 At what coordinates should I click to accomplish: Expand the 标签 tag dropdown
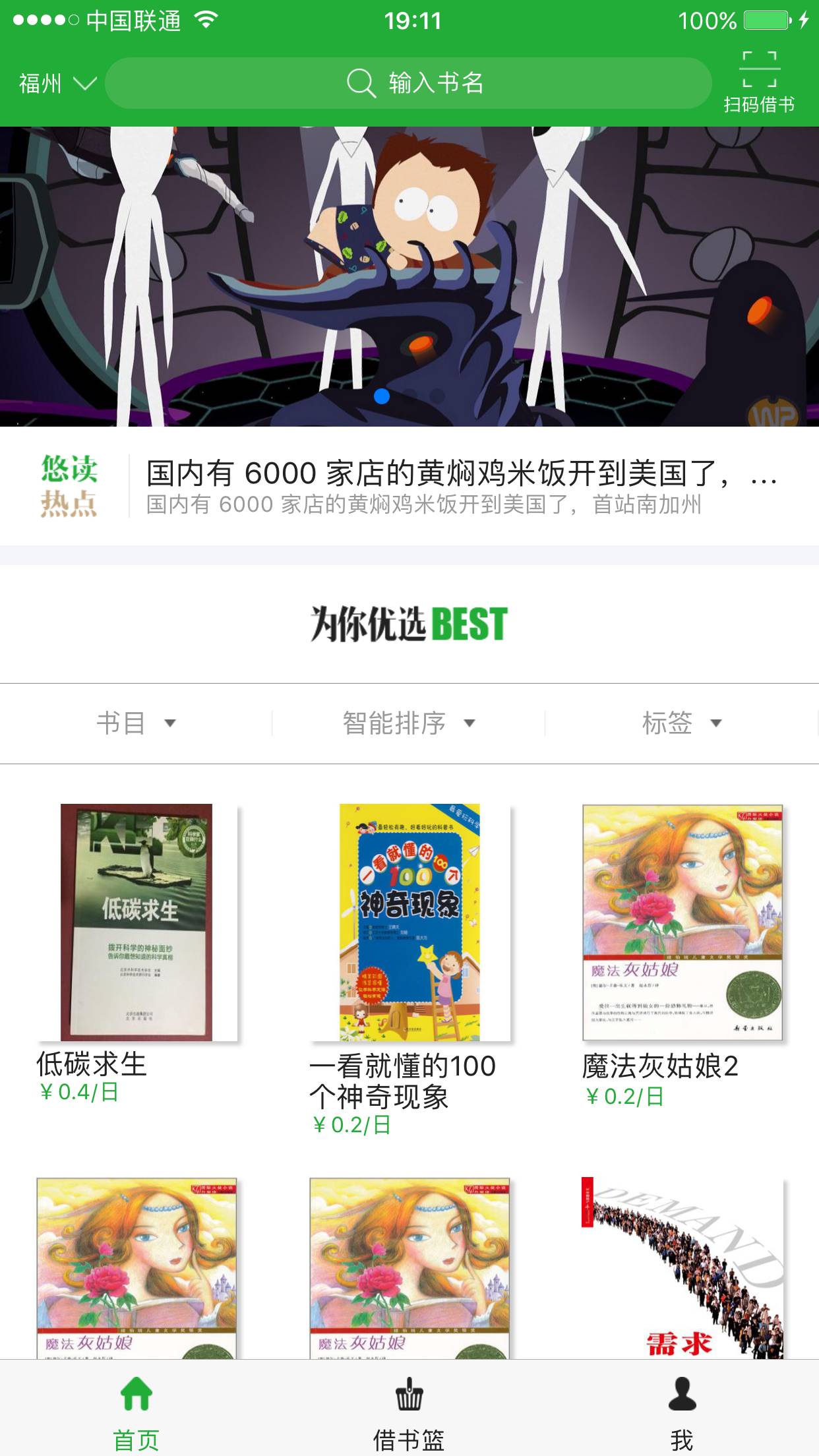[682, 723]
